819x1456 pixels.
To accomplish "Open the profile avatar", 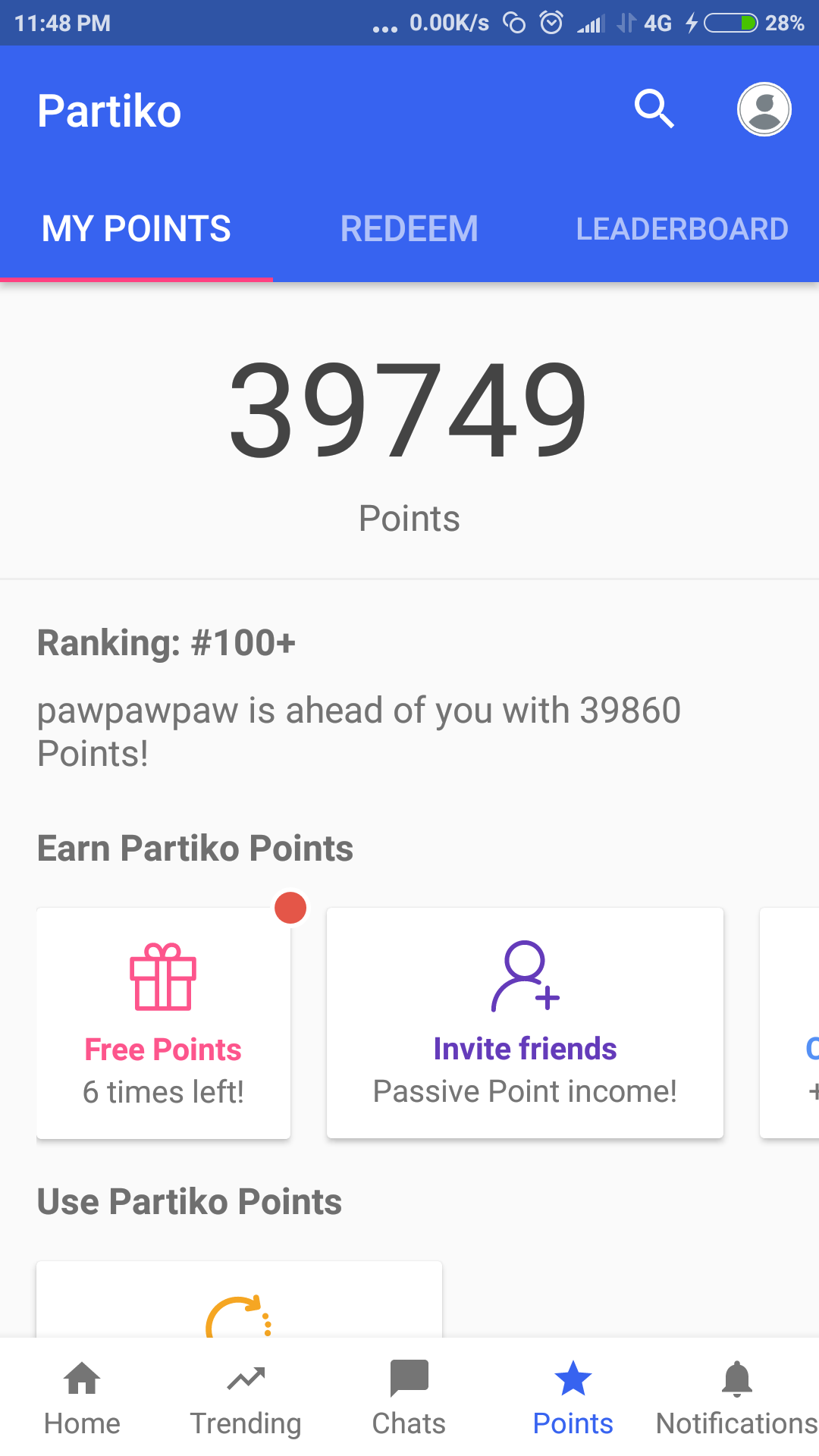I will point(764,109).
